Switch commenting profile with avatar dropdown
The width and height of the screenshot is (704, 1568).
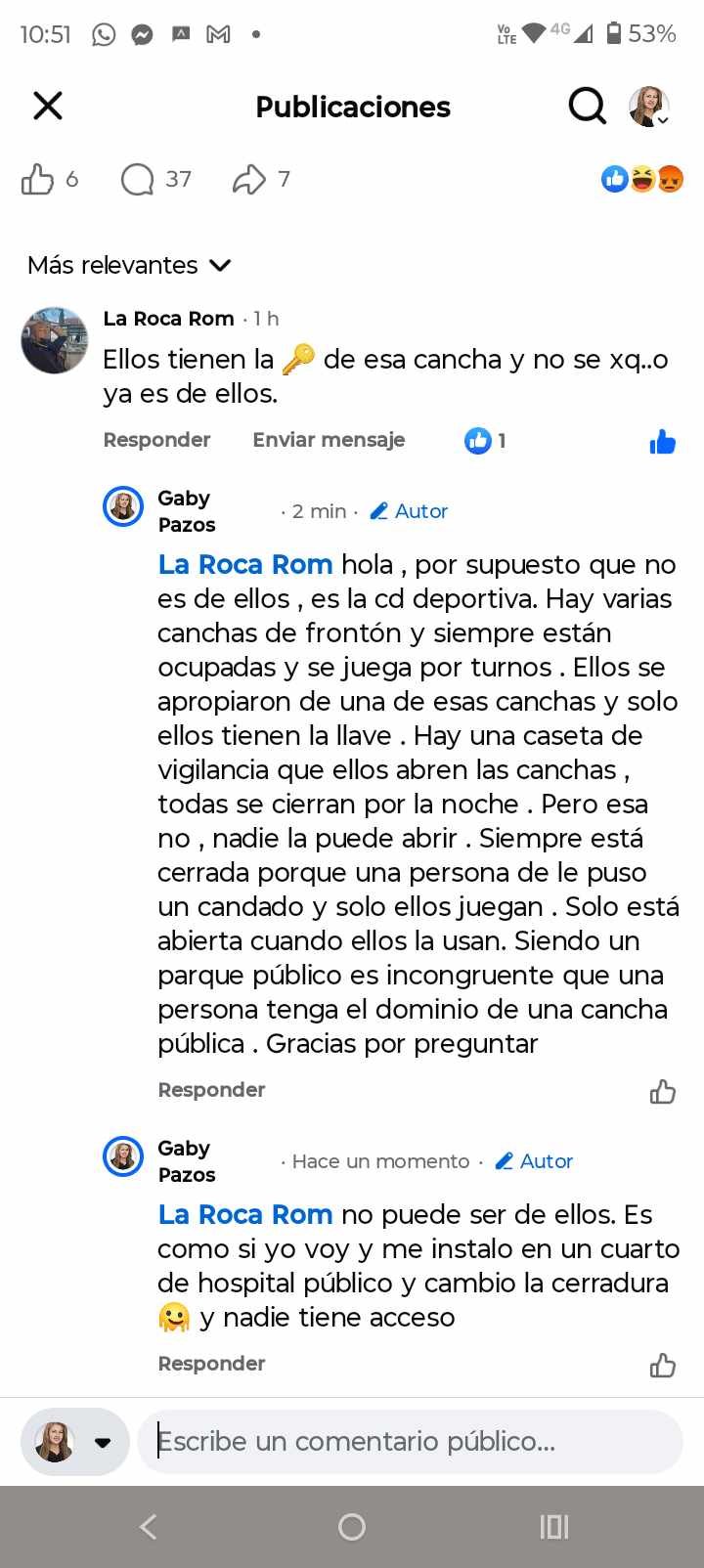coord(74,1442)
